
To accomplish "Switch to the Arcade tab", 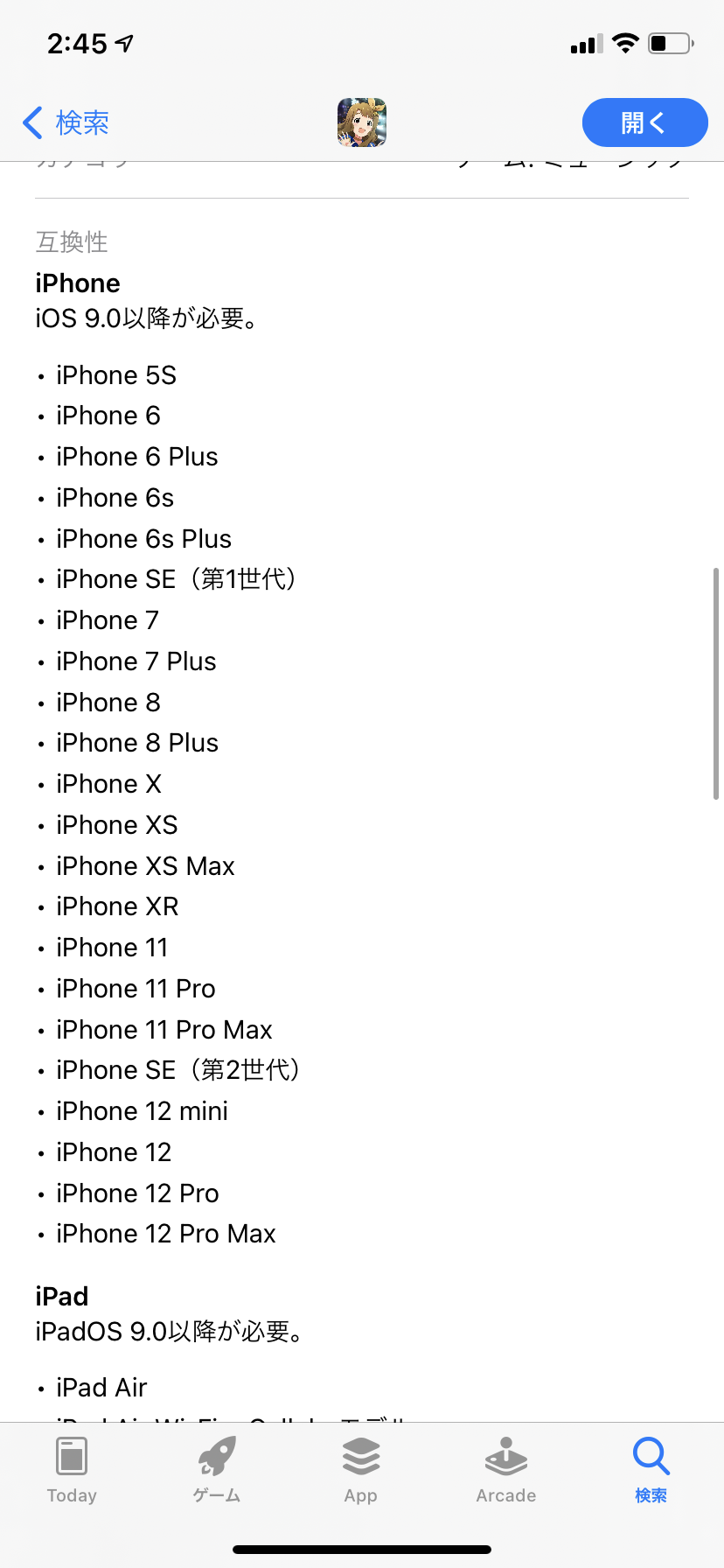I will [506, 1470].
